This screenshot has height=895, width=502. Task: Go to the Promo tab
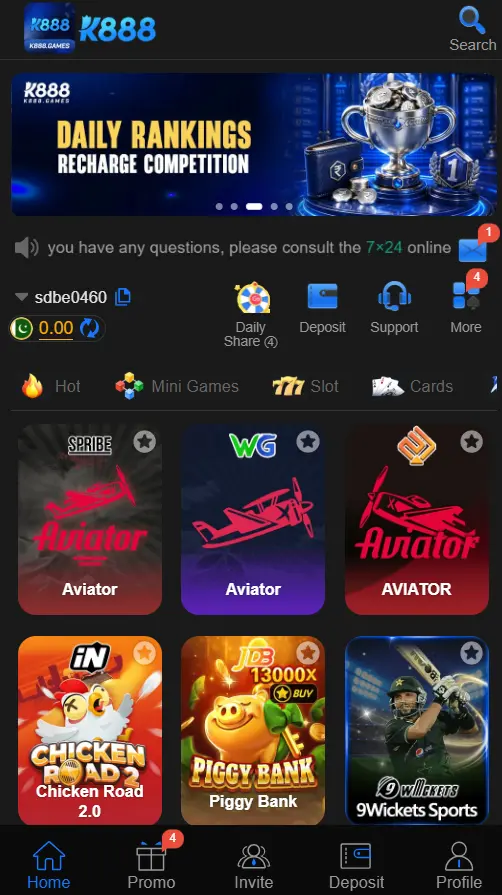pyautogui.click(x=151, y=865)
